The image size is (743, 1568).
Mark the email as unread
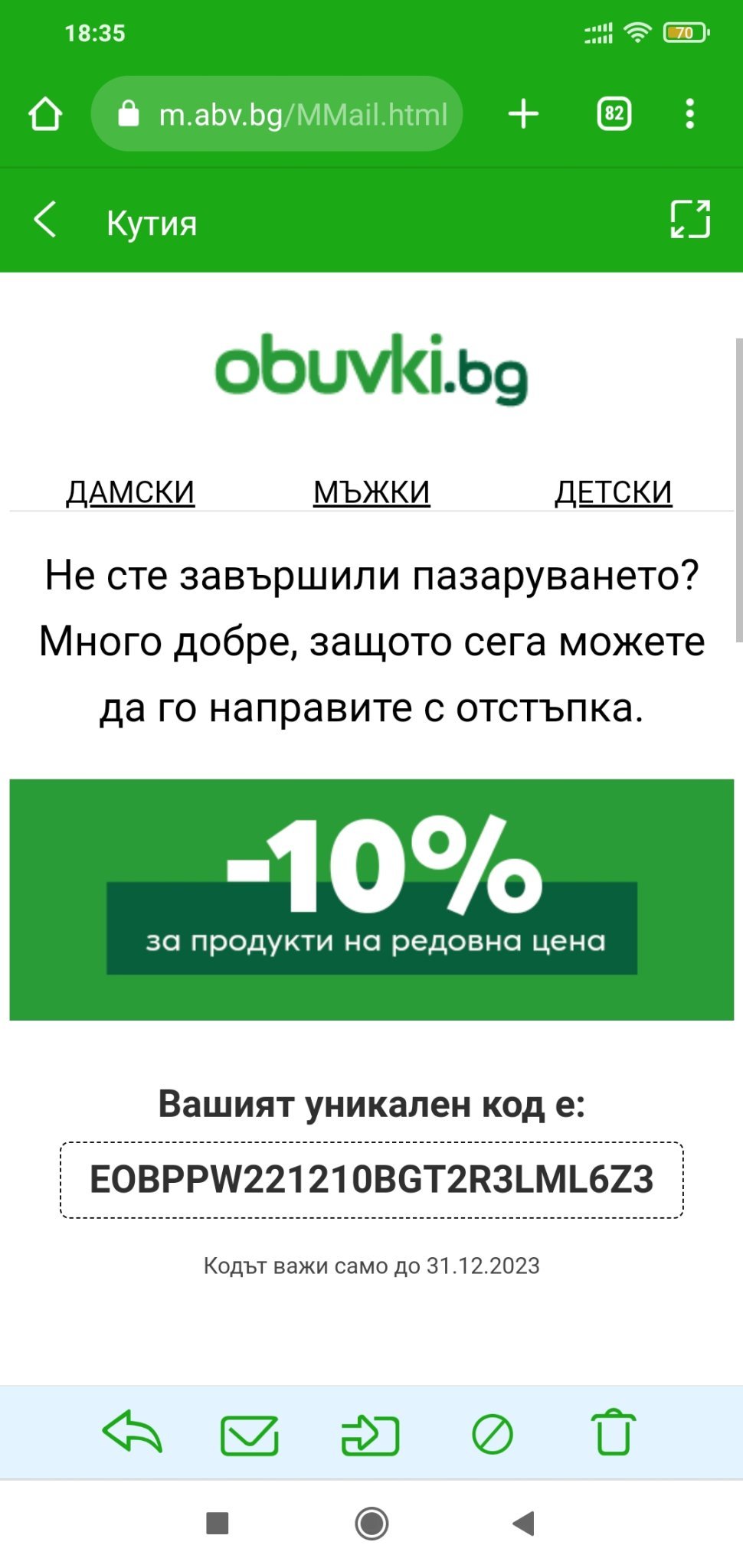[250, 1434]
